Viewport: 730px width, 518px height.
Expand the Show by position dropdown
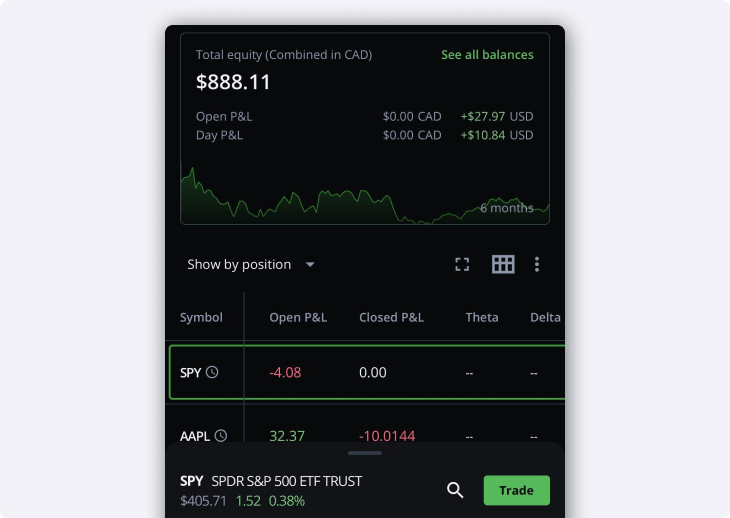(x=251, y=265)
